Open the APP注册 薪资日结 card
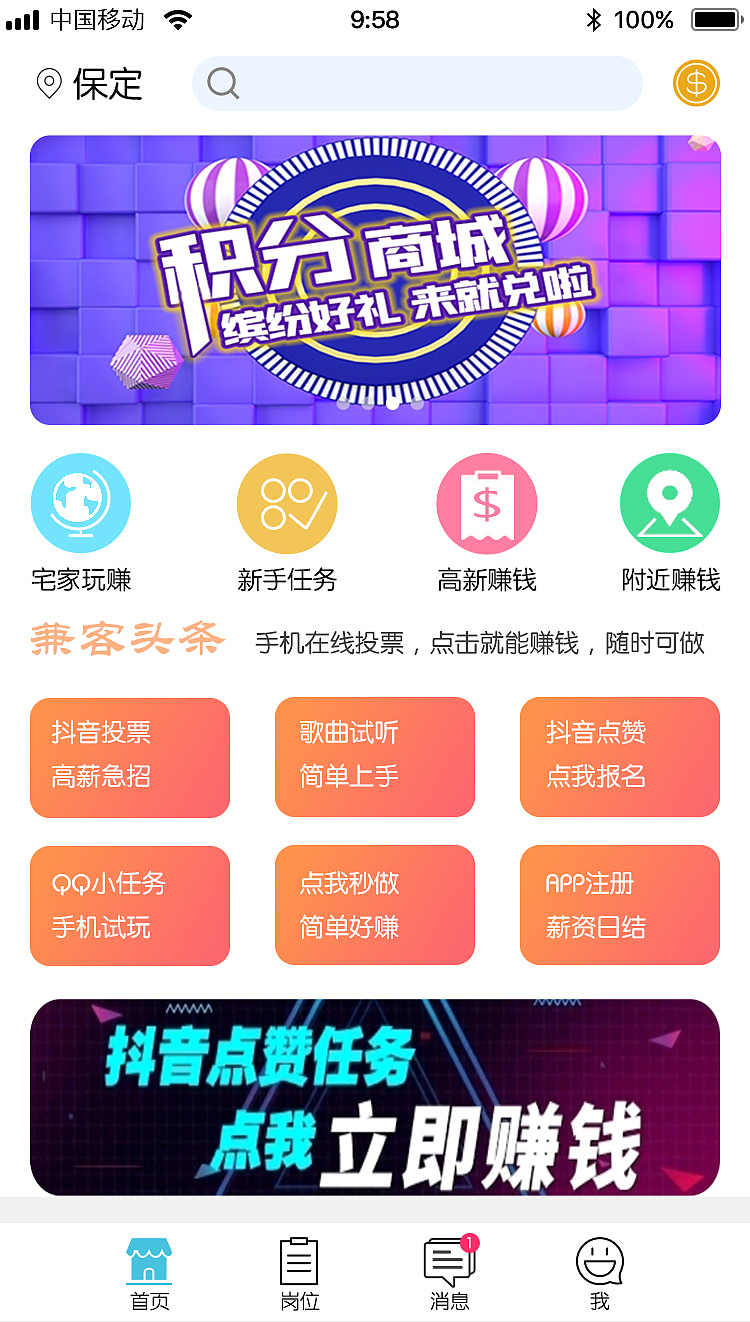The height and width of the screenshot is (1322, 750). click(619, 905)
